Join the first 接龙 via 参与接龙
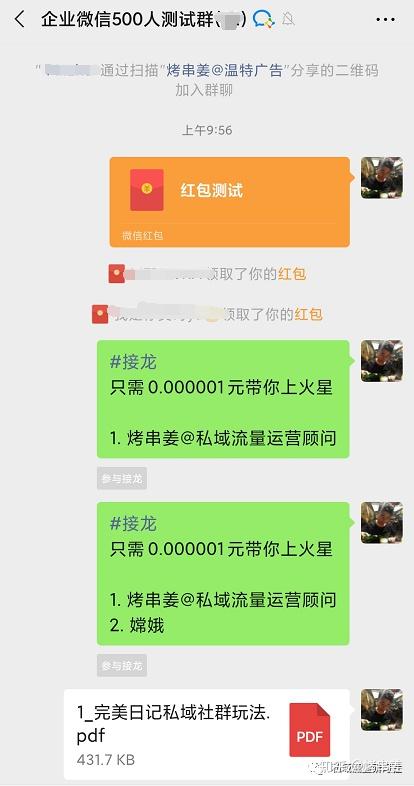This screenshot has height=786, width=414. pos(122,479)
